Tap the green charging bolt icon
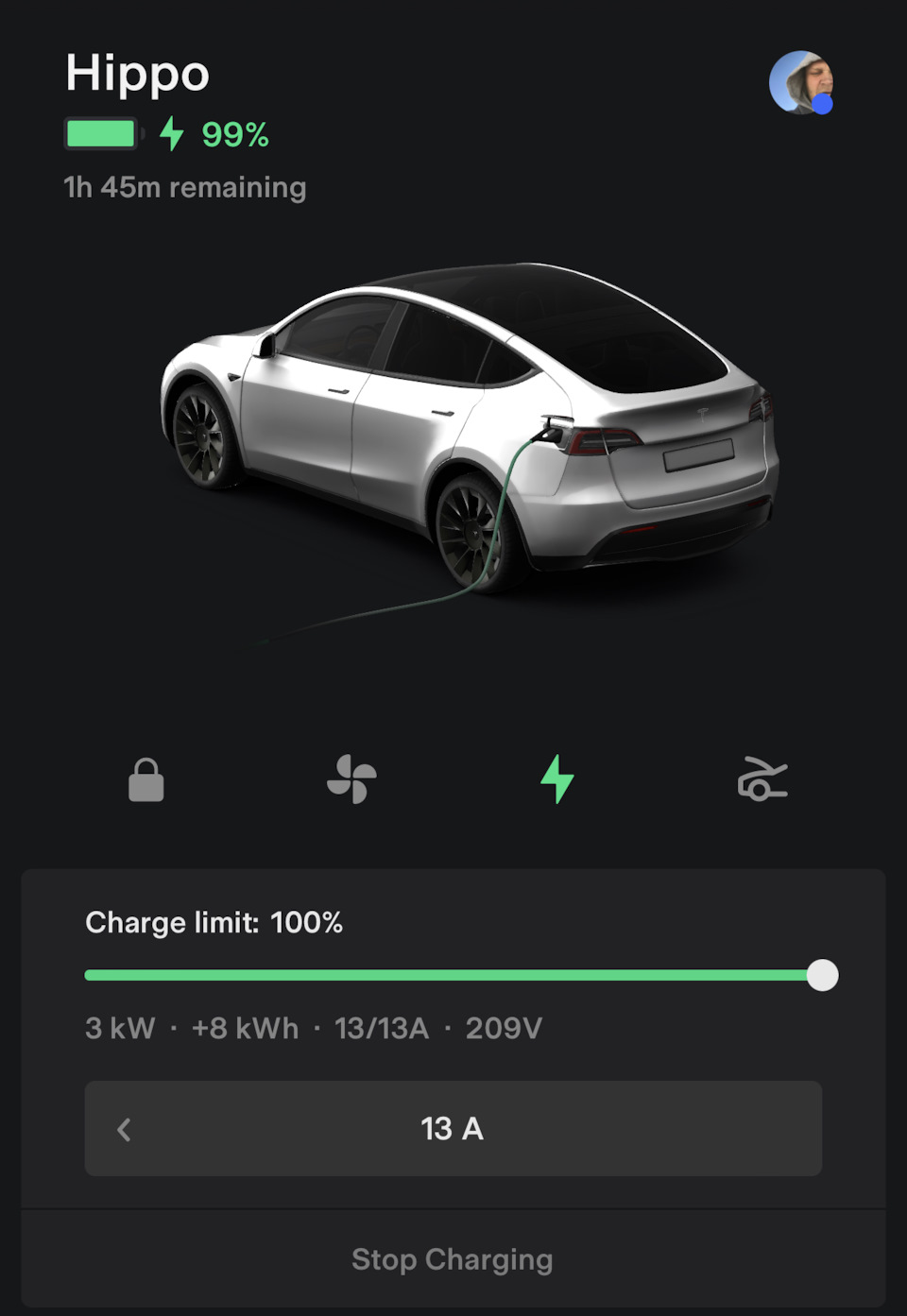The width and height of the screenshot is (907, 1316). (x=556, y=779)
